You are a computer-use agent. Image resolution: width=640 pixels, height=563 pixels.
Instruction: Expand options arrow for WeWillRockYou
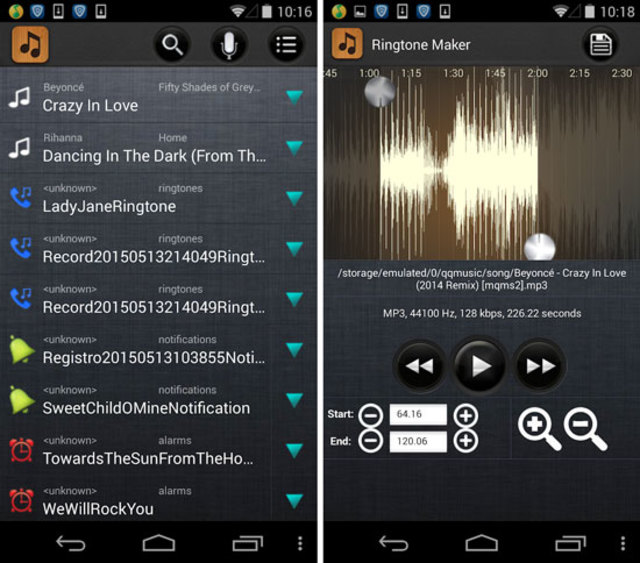pos(294,500)
